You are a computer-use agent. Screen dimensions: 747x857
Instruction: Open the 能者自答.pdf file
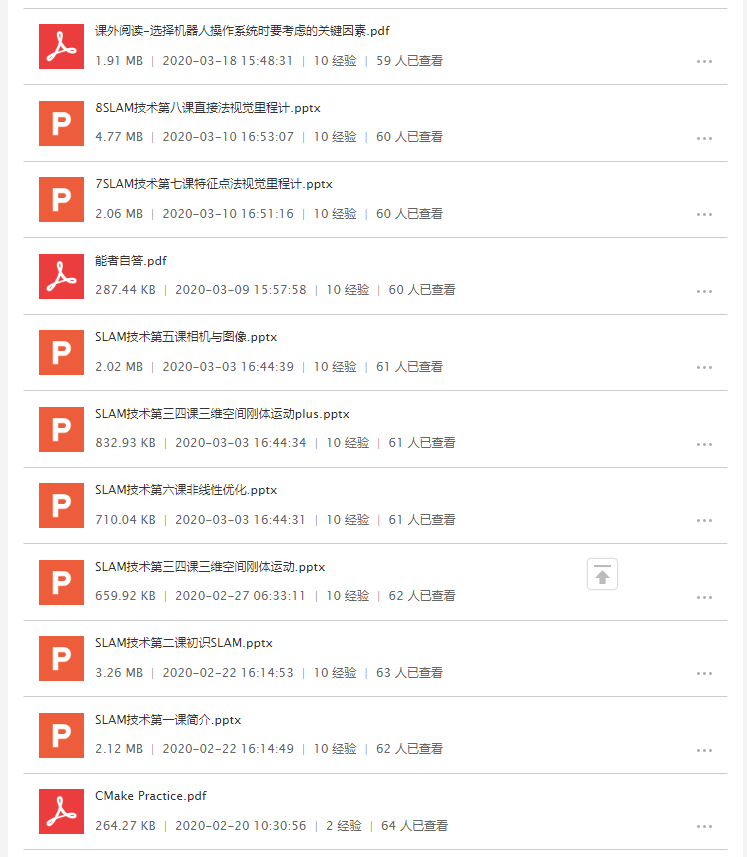point(131,261)
